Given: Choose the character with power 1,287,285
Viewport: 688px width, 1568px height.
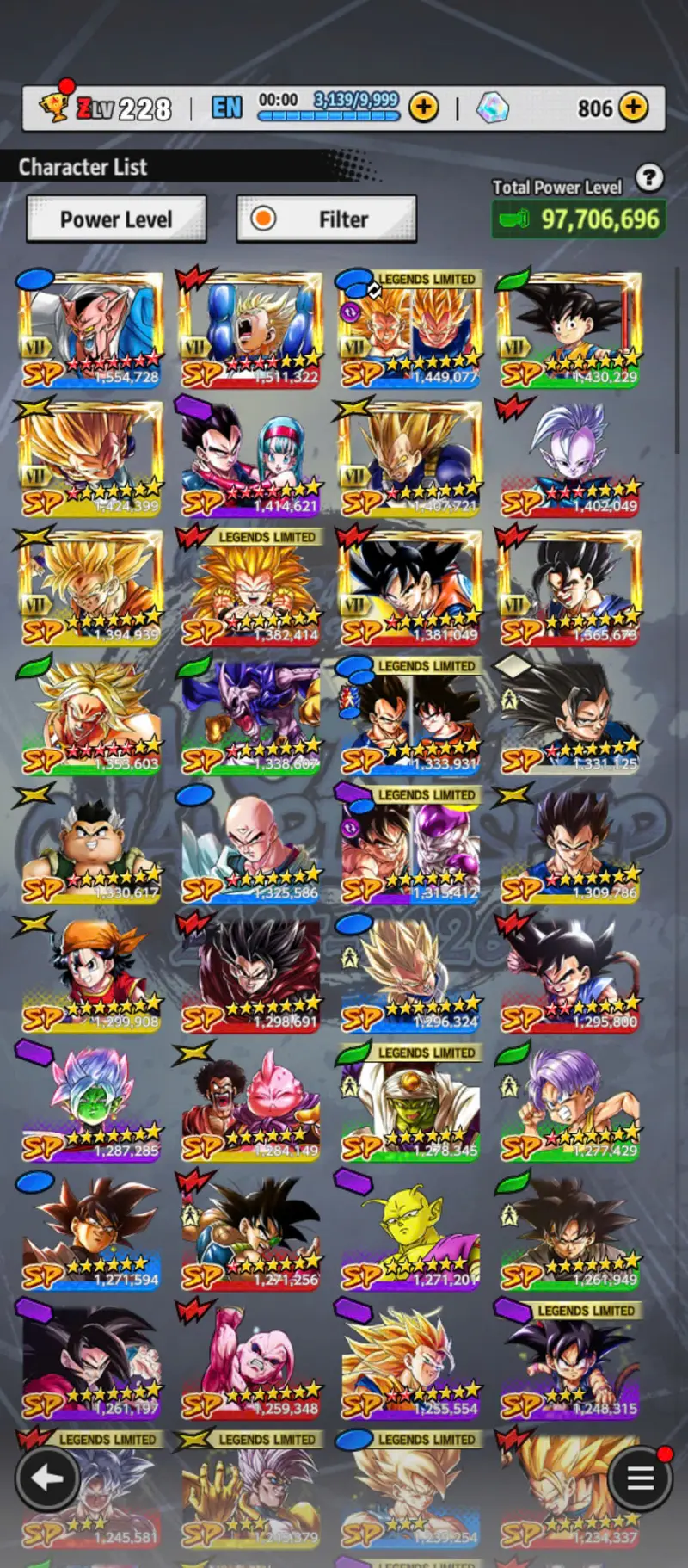Looking at the screenshot, I should pos(91,1106).
